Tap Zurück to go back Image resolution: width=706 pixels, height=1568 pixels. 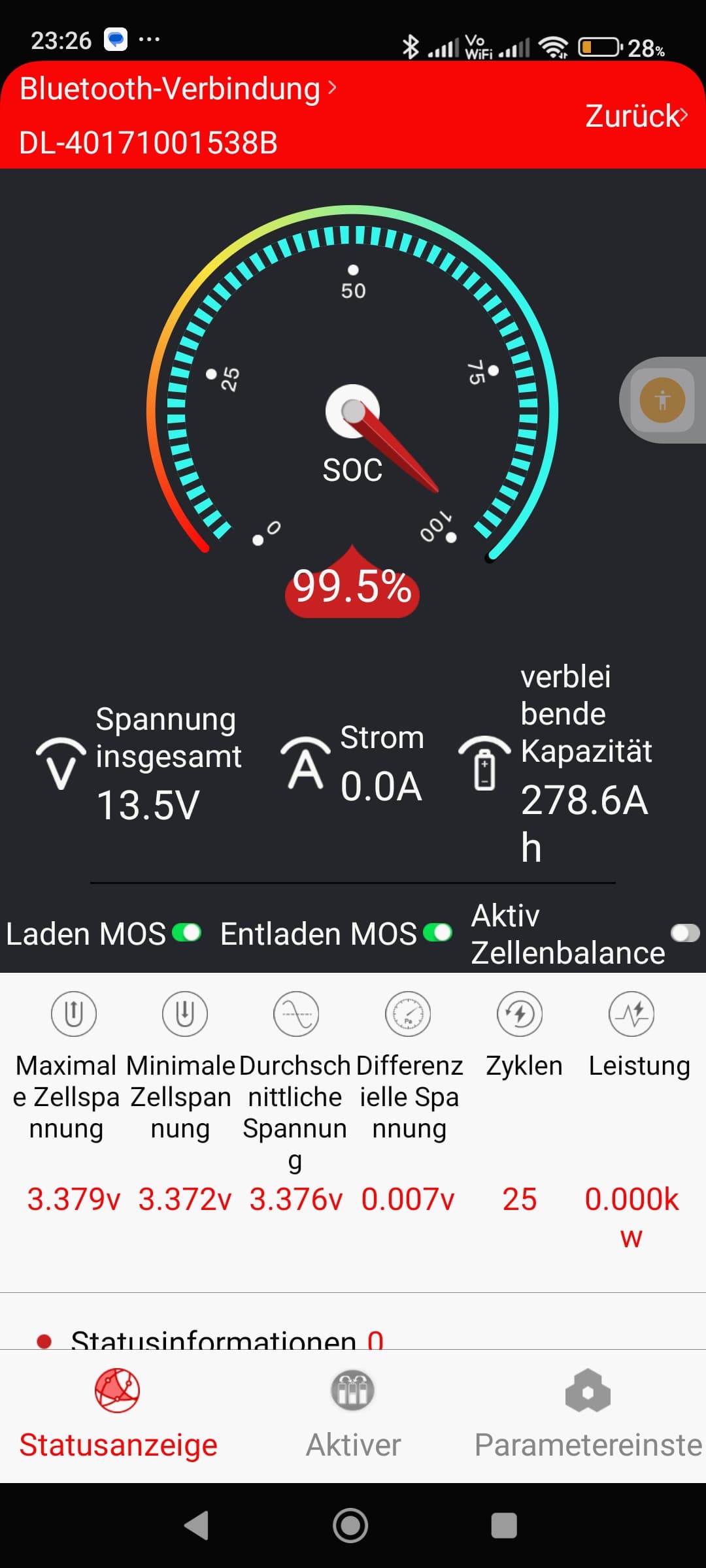point(636,116)
